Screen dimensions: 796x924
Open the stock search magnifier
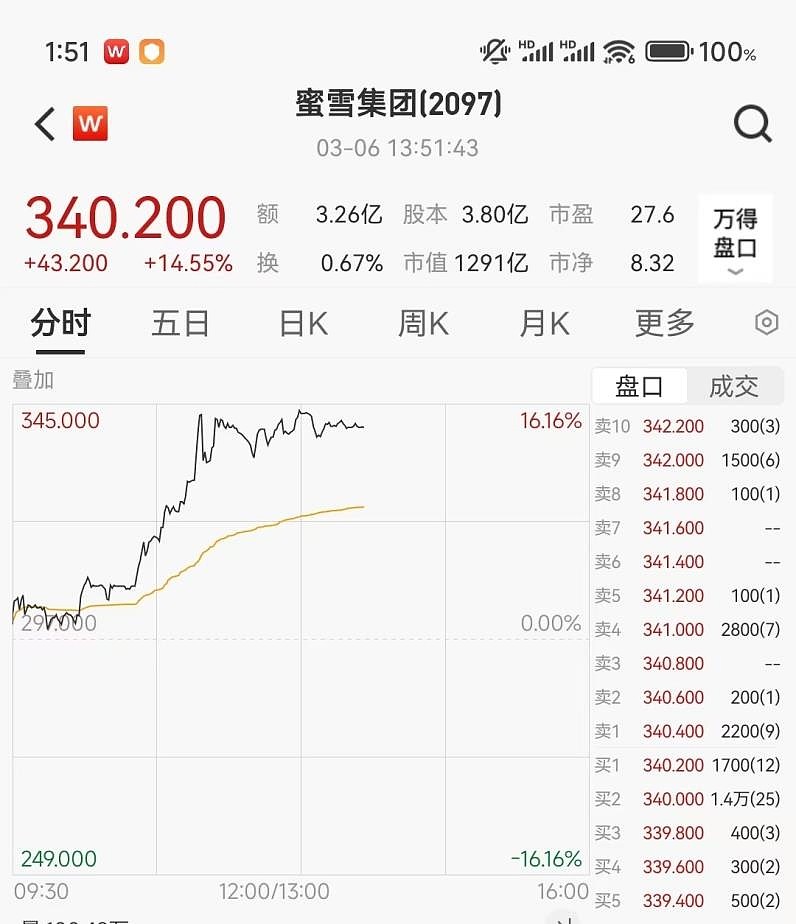(x=751, y=124)
